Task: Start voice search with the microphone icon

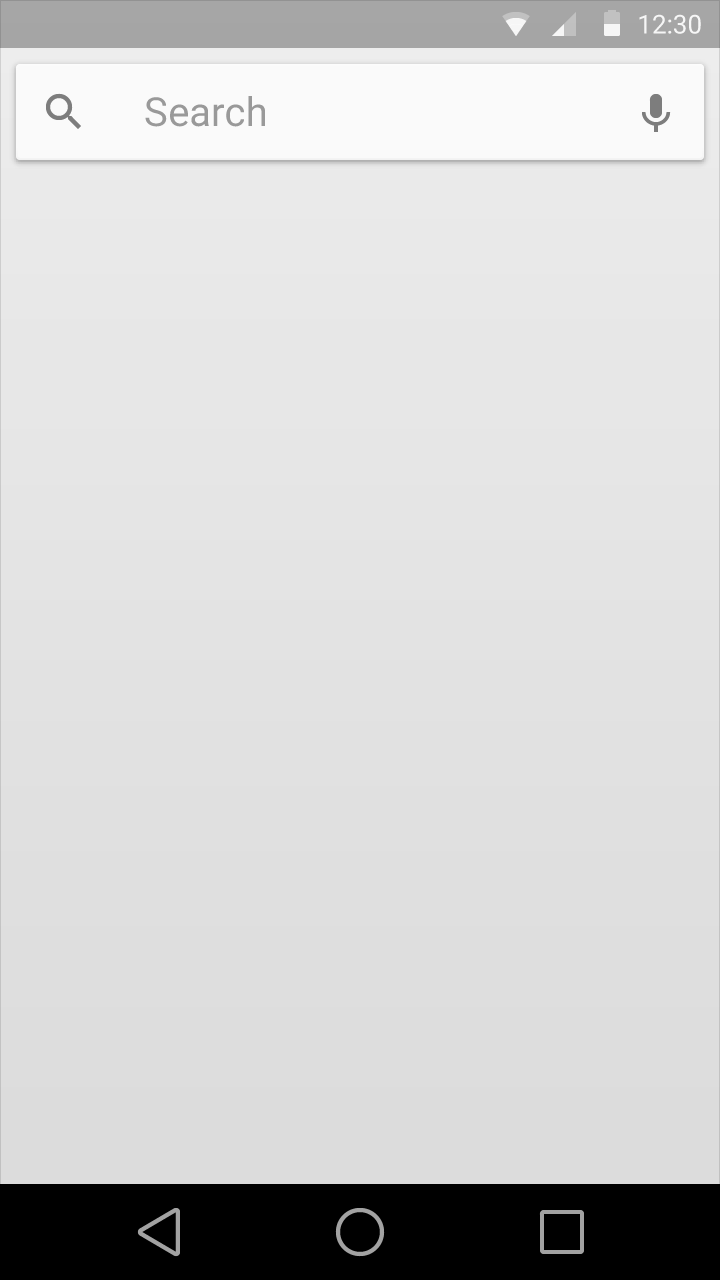Action: [656, 113]
